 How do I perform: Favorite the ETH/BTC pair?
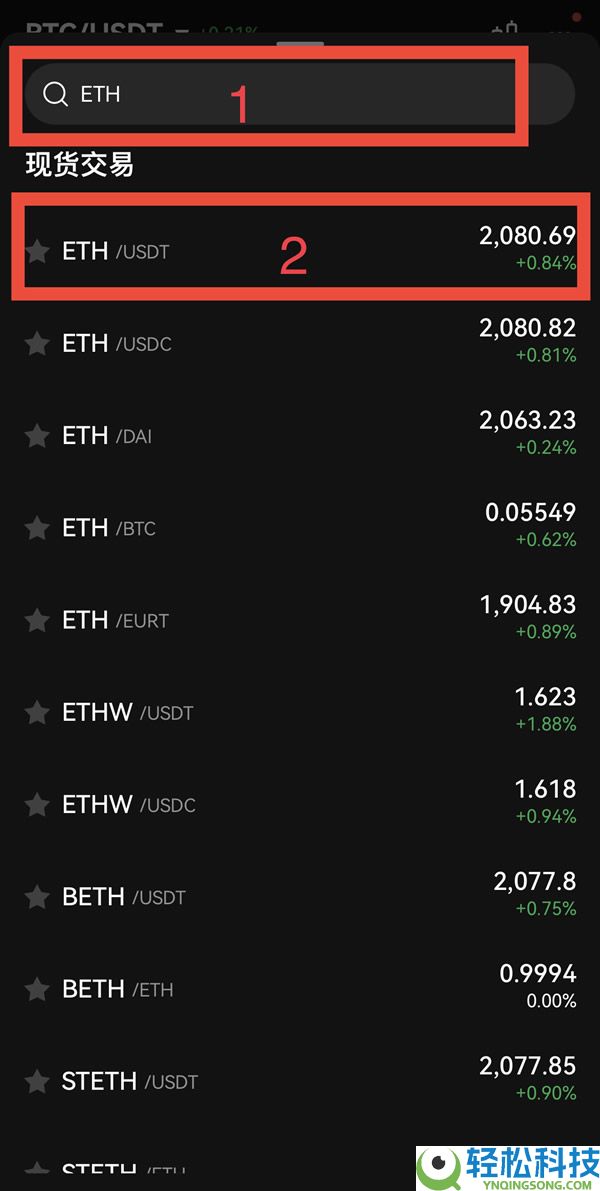point(37,528)
